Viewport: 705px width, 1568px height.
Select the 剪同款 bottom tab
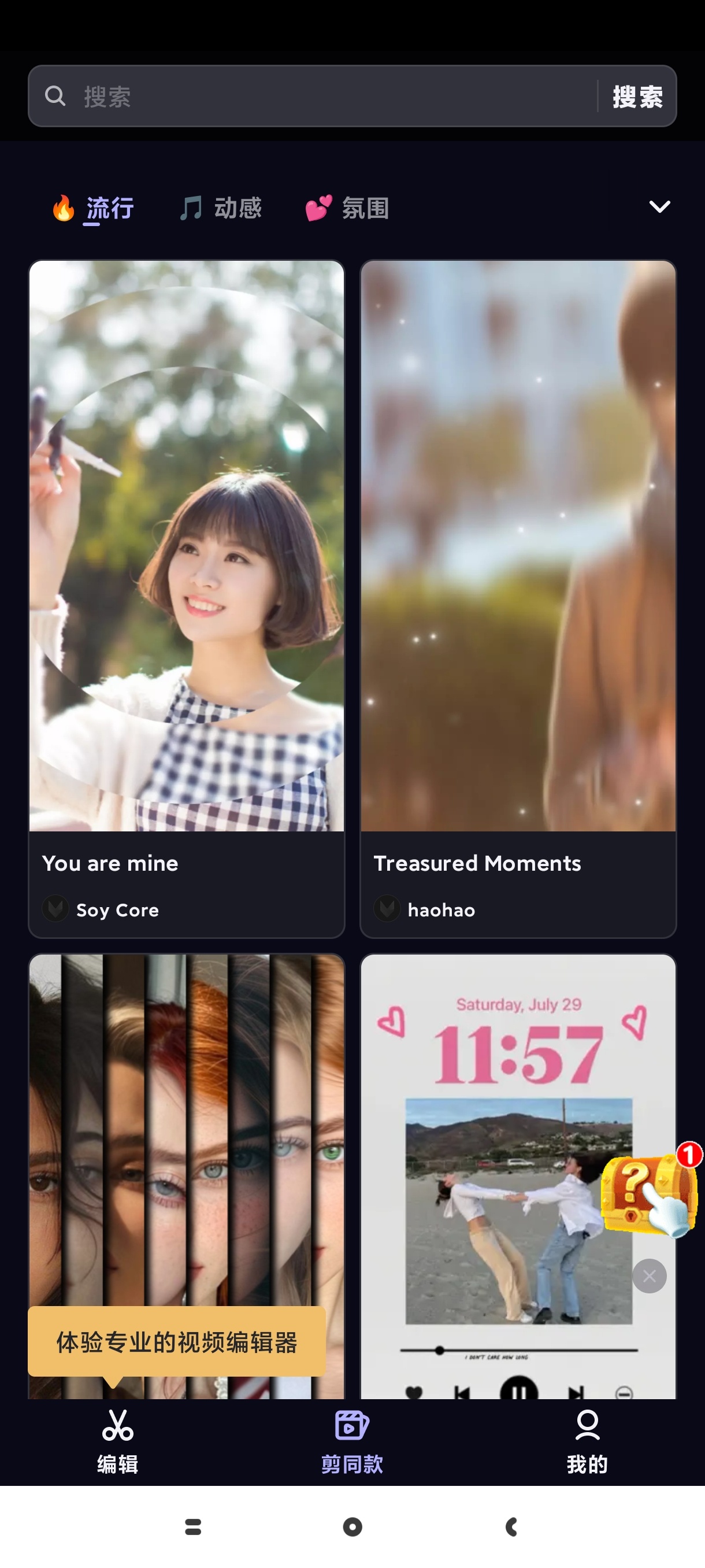click(352, 1441)
